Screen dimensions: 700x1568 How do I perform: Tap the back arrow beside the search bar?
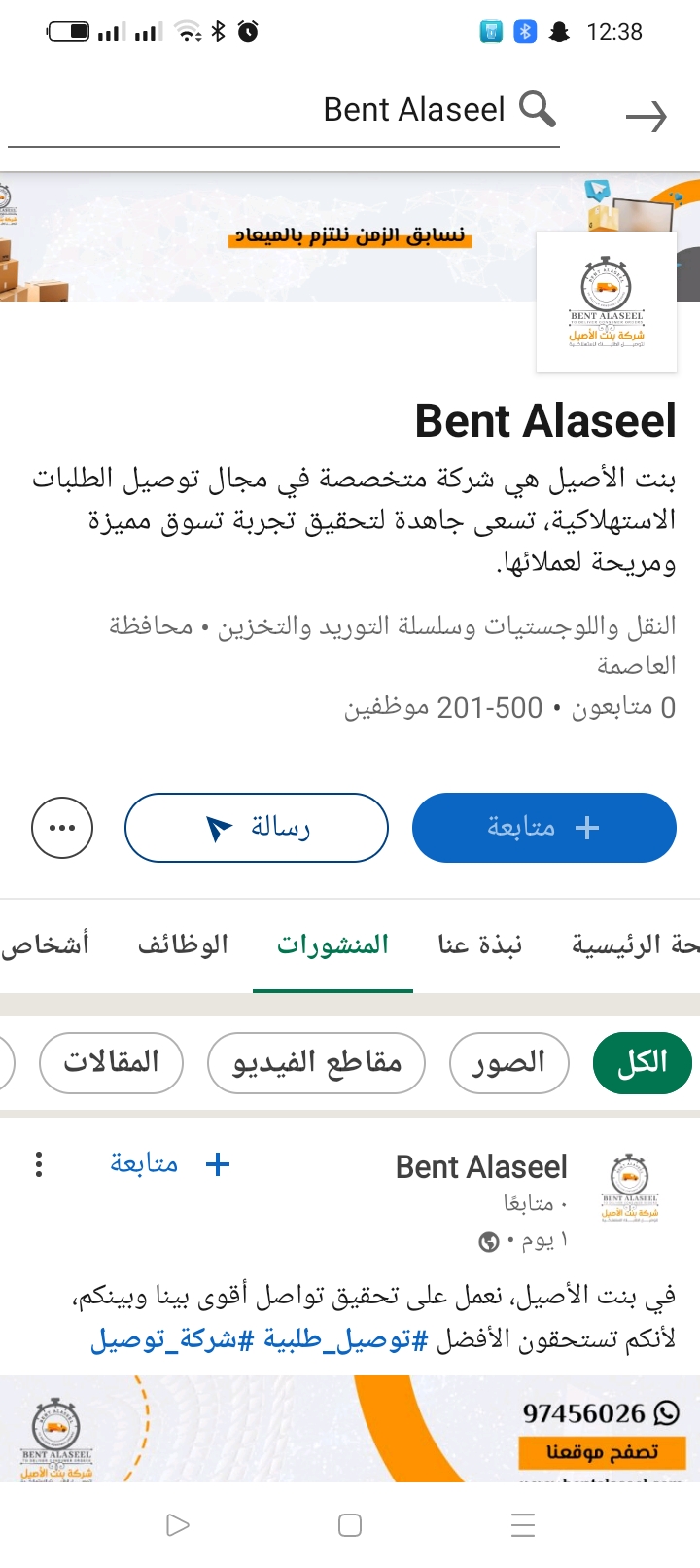[x=646, y=118]
